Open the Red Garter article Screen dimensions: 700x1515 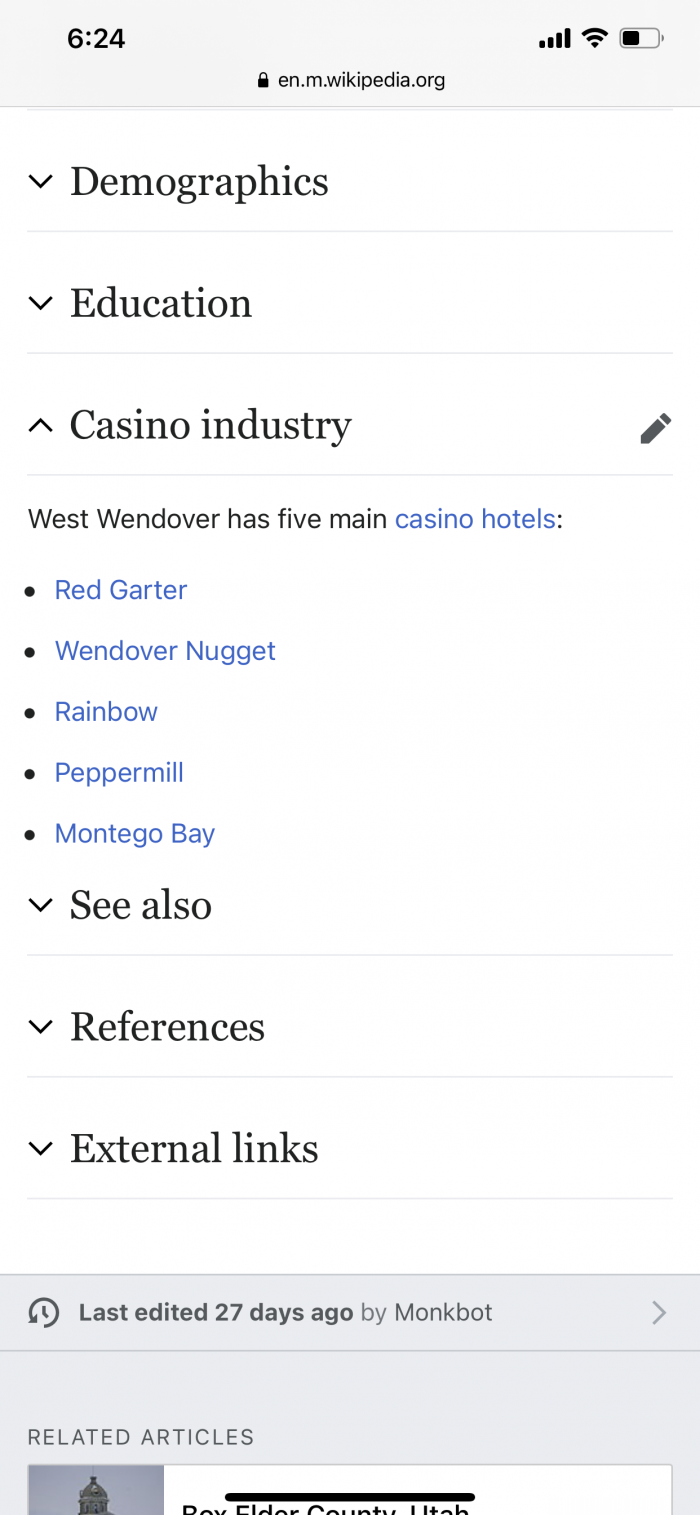(121, 590)
